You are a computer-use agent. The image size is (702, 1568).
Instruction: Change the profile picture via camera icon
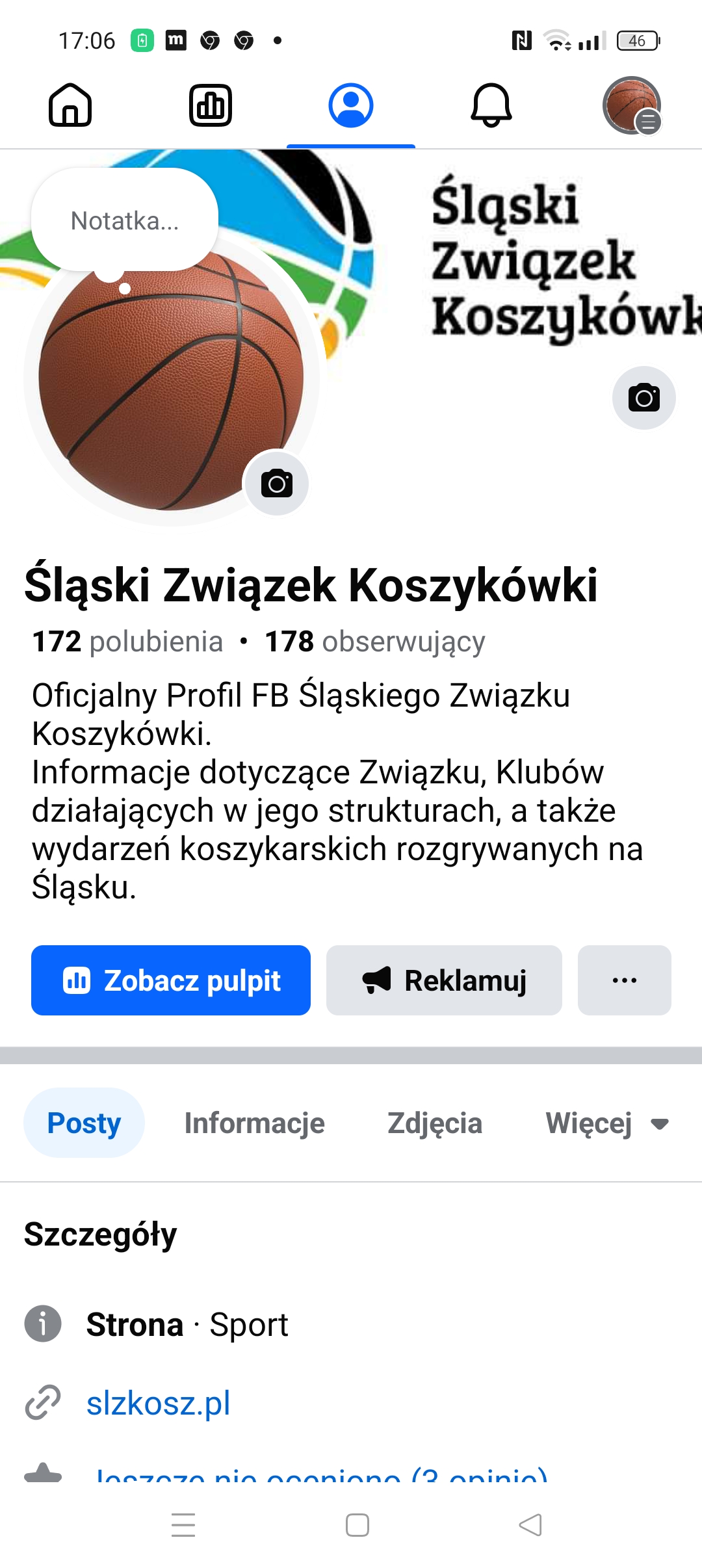point(277,484)
